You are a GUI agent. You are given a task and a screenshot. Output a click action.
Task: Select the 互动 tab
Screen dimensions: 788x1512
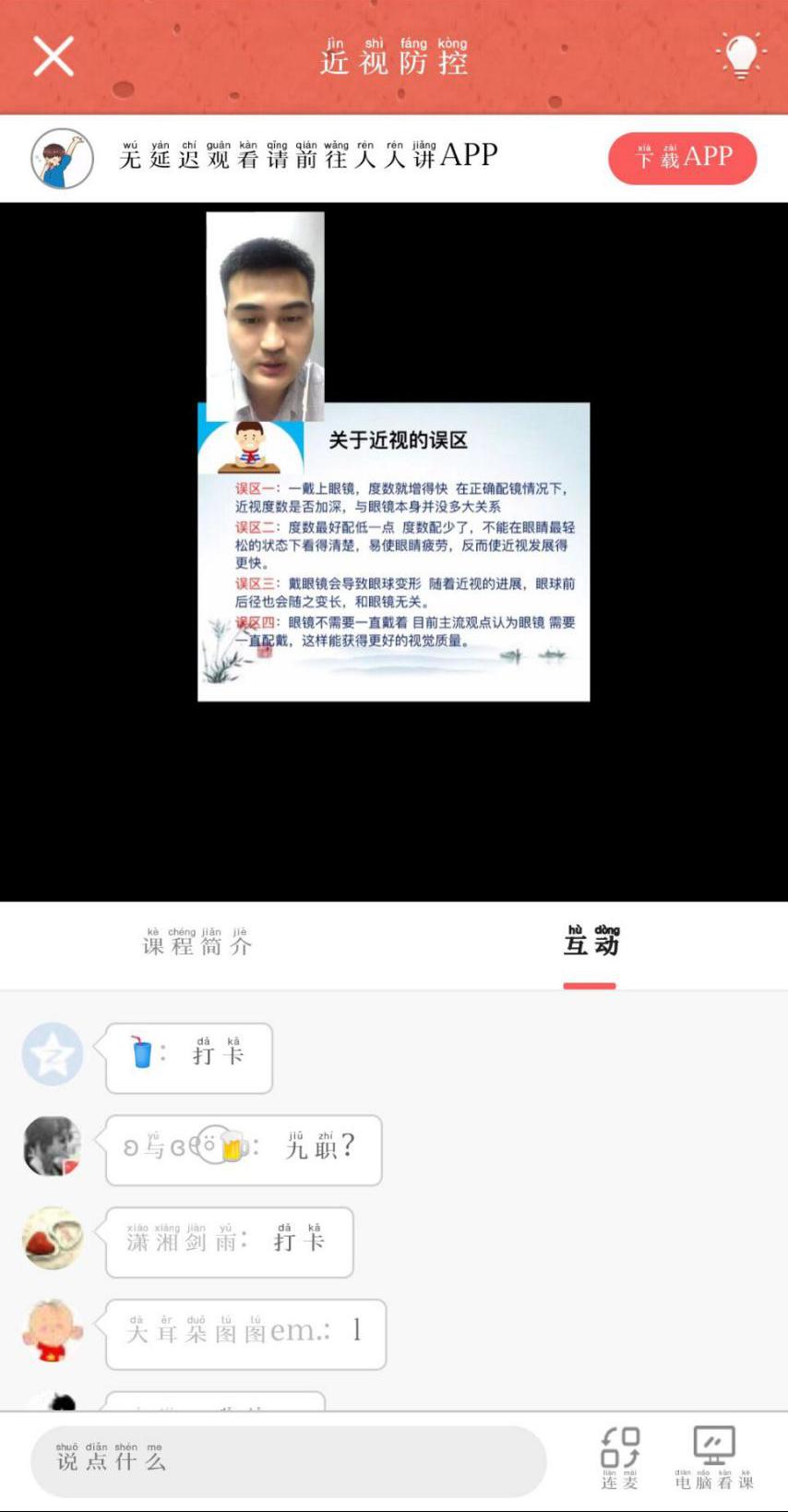point(591,942)
